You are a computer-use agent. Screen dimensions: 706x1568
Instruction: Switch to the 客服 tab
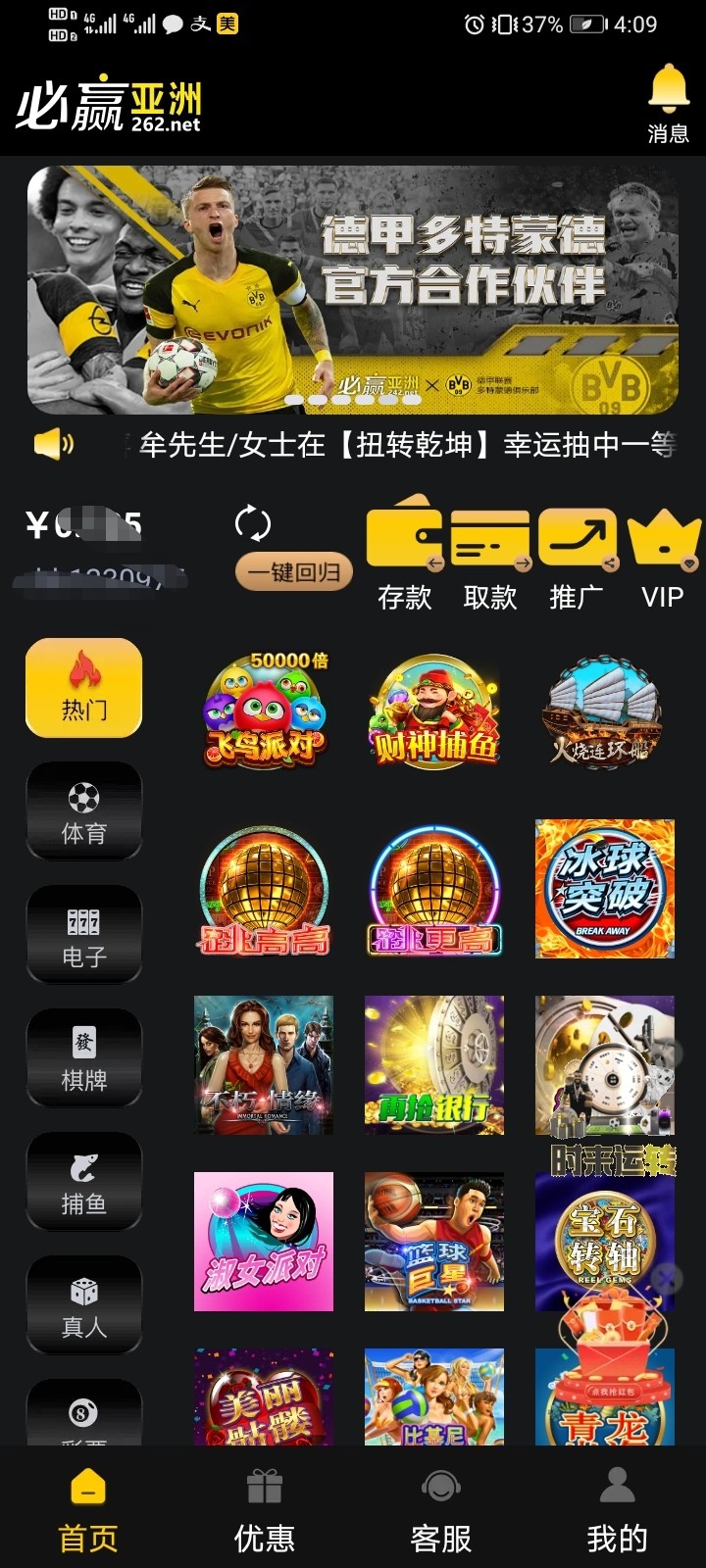click(x=441, y=1509)
